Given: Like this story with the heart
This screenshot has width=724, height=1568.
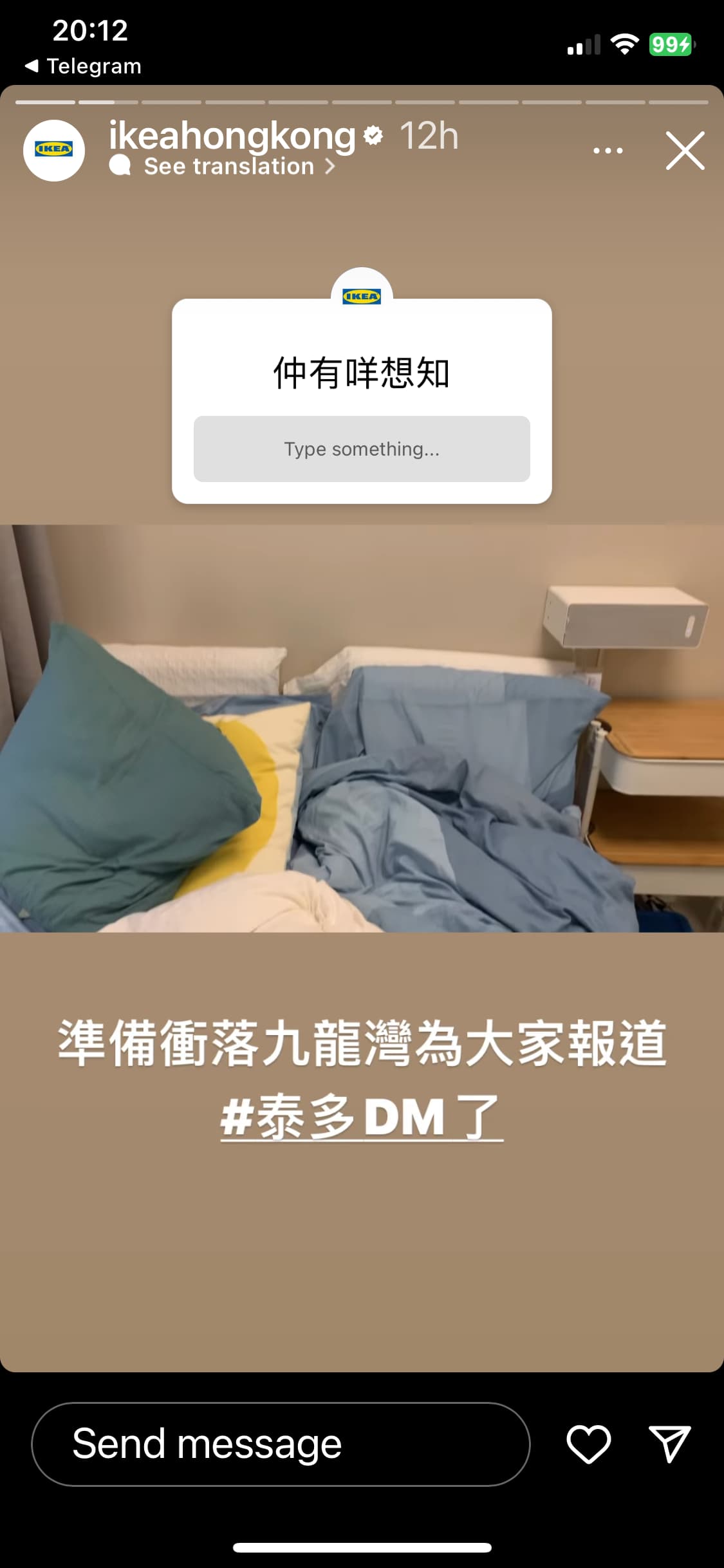Looking at the screenshot, I should tap(588, 1444).
